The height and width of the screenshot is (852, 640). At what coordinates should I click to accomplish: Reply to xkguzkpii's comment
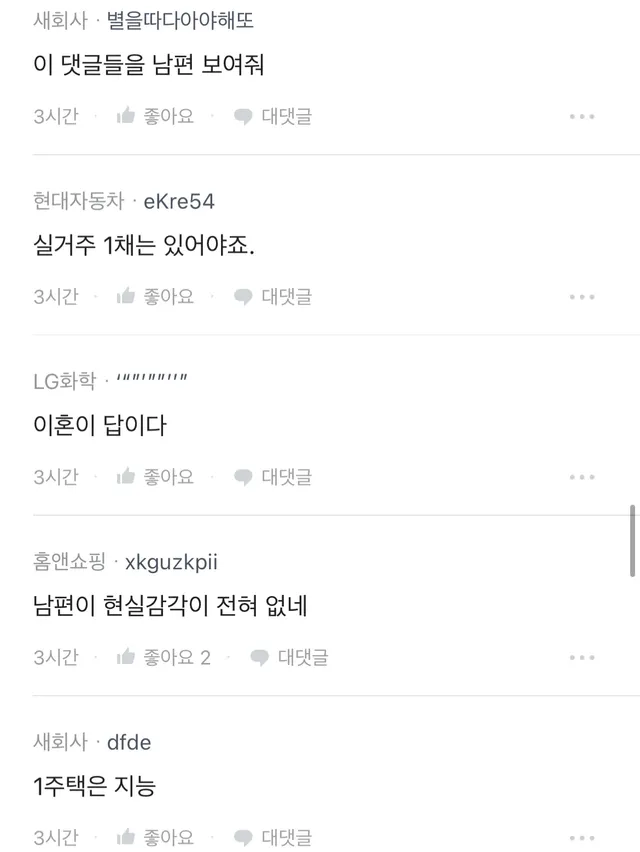click(x=289, y=657)
